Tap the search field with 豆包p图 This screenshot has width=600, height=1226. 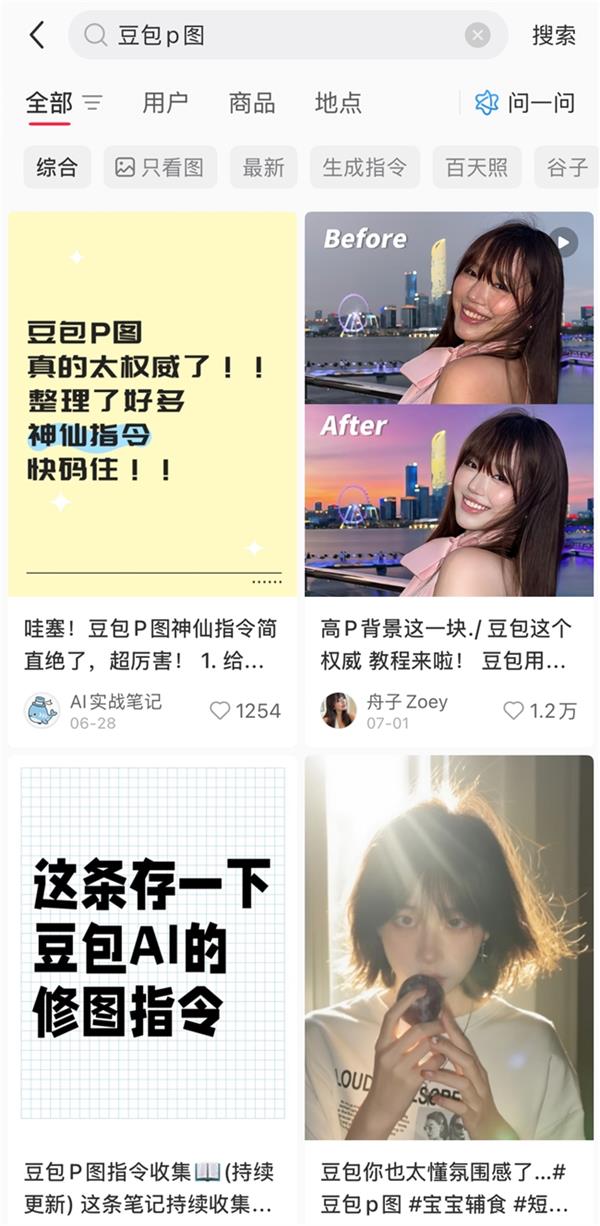tap(270, 36)
